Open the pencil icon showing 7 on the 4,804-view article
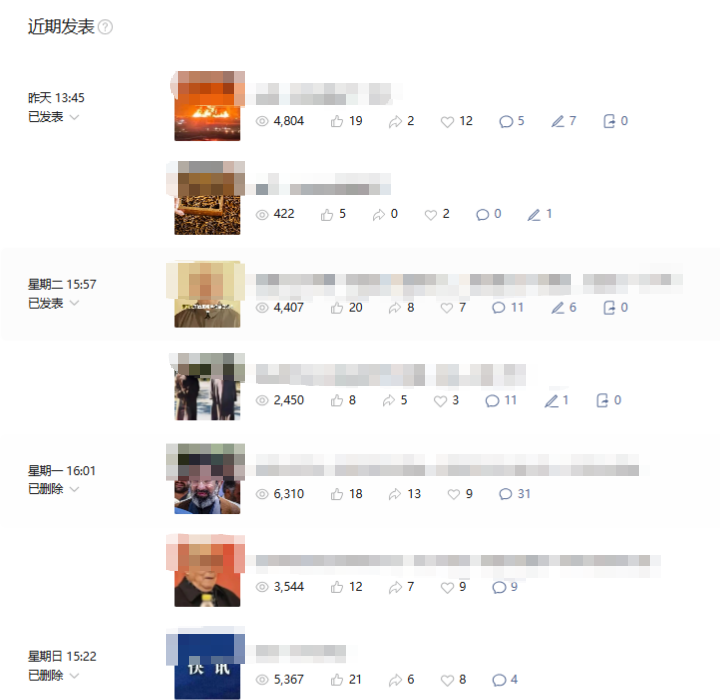 [563, 121]
